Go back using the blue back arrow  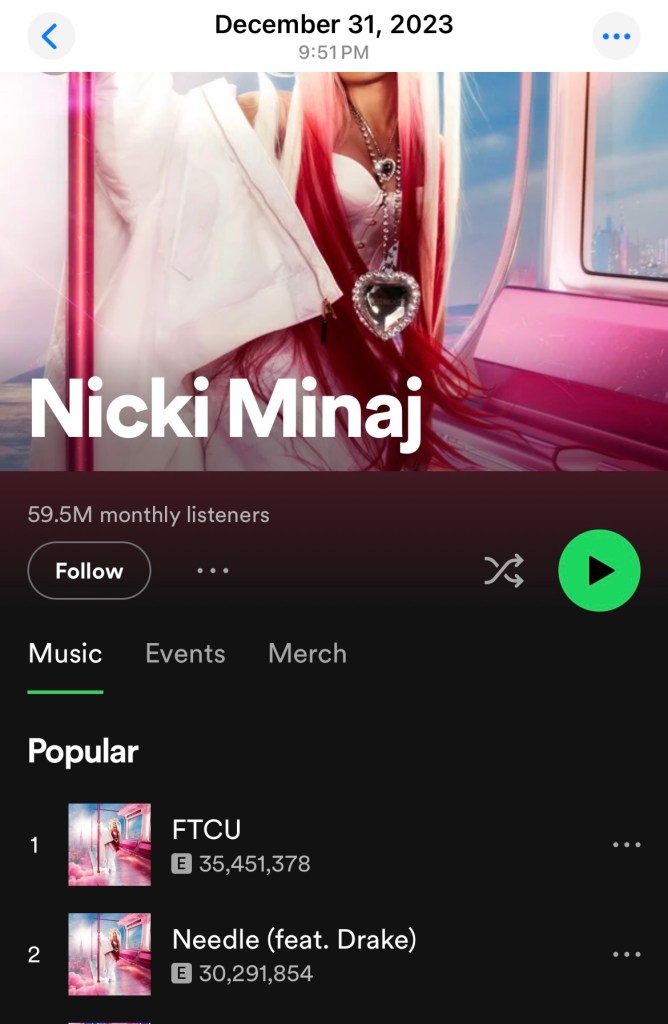[x=49, y=37]
